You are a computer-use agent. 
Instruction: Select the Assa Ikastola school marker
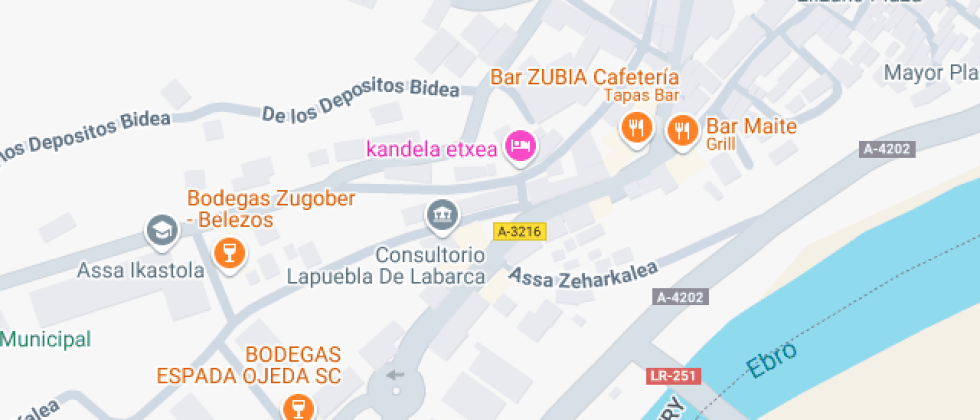click(160, 232)
